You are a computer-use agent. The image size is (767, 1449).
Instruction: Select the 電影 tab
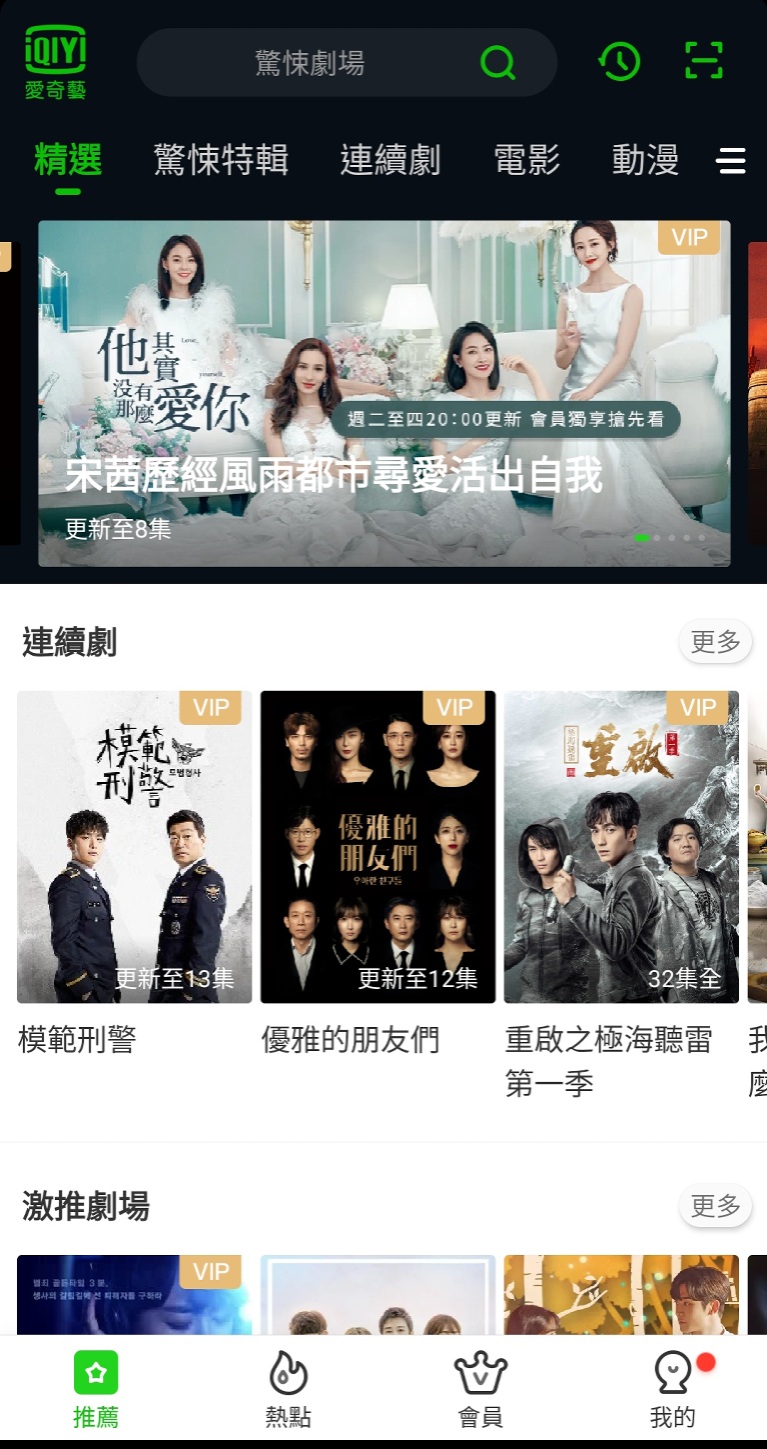point(526,160)
